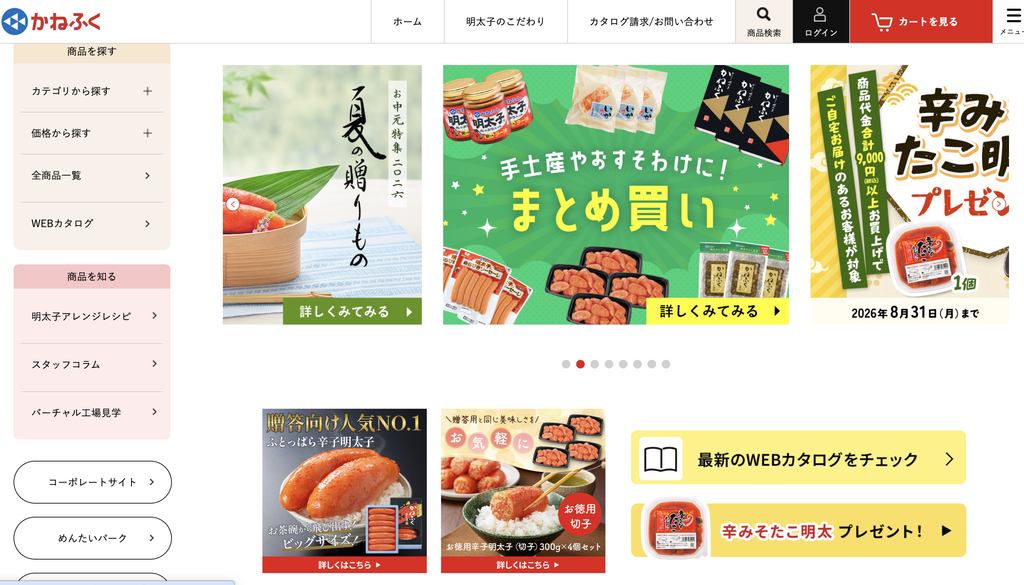
Task: Open 辛みそたこ明太 プレゼント banner button
Action: [798, 531]
